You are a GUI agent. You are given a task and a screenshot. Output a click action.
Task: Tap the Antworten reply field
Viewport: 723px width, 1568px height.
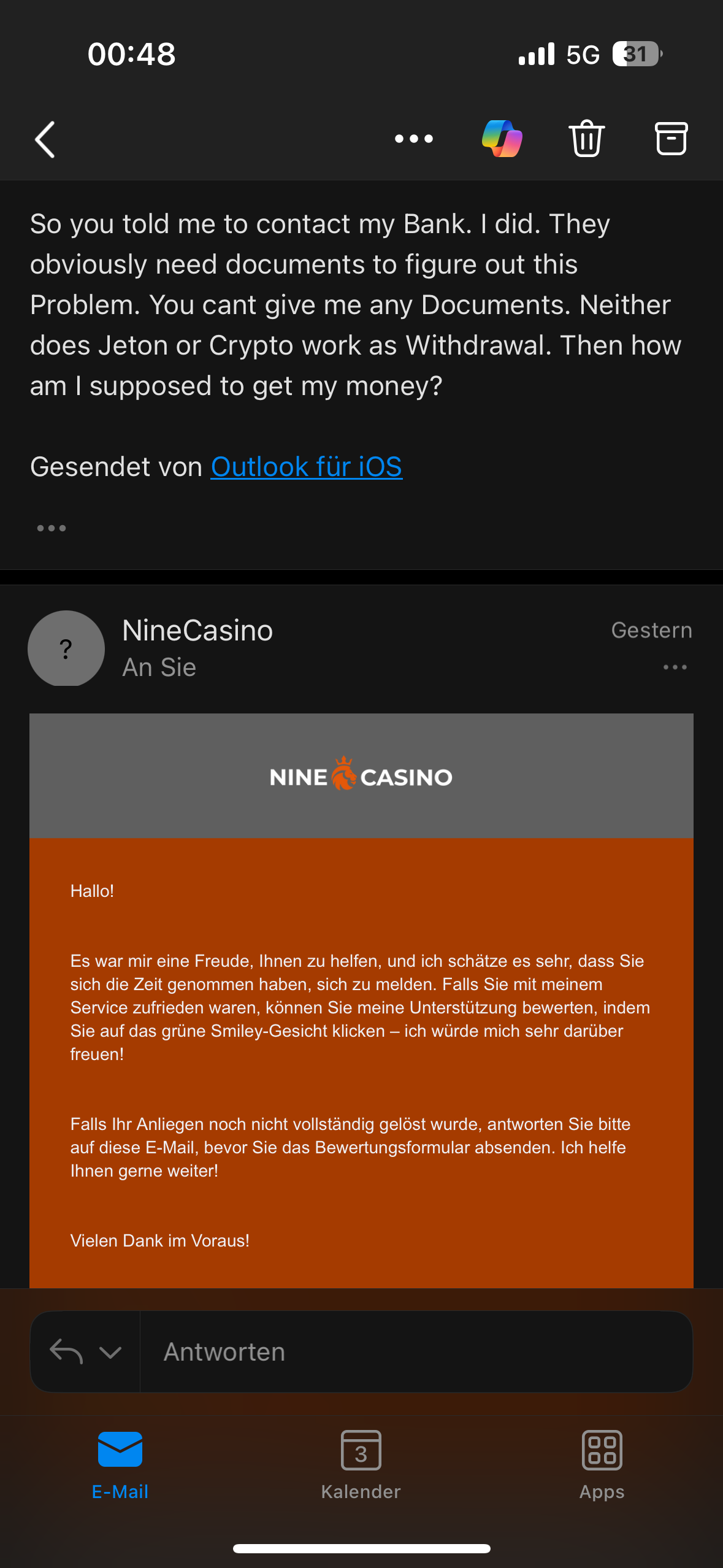(x=416, y=1352)
